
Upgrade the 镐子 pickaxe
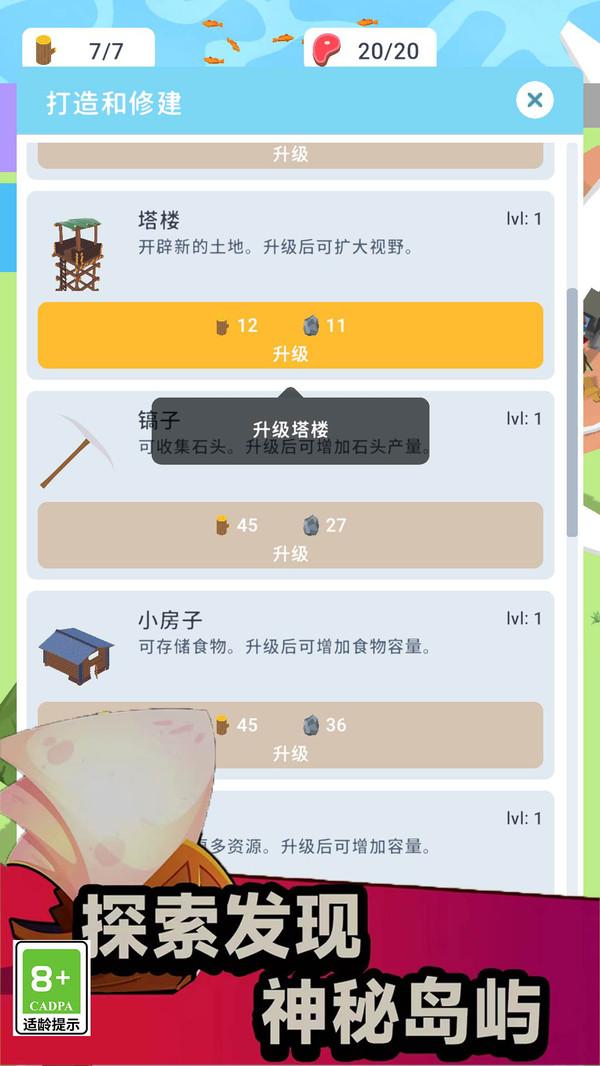290,536
